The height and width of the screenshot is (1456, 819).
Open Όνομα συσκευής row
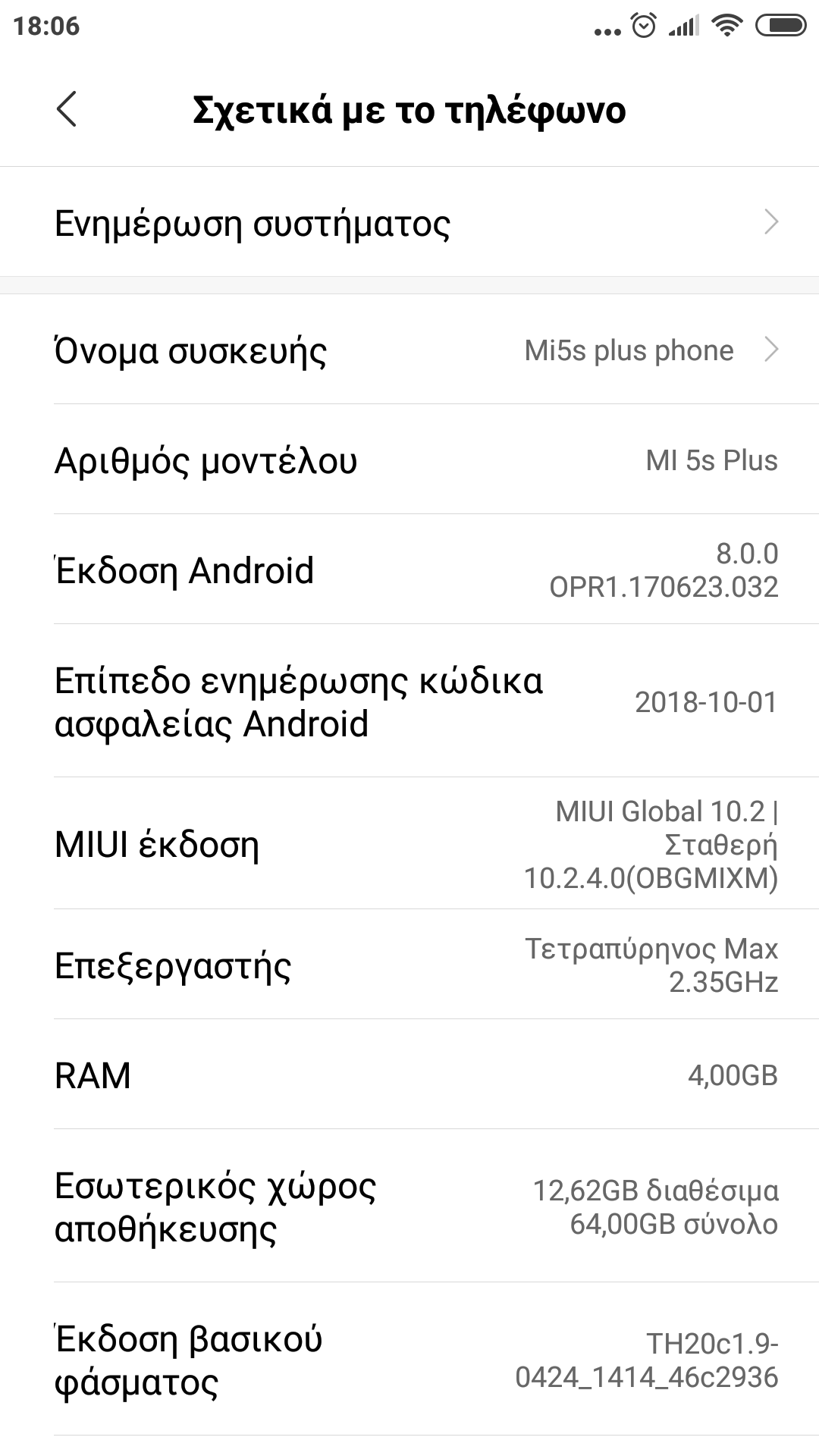click(x=409, y=350)
